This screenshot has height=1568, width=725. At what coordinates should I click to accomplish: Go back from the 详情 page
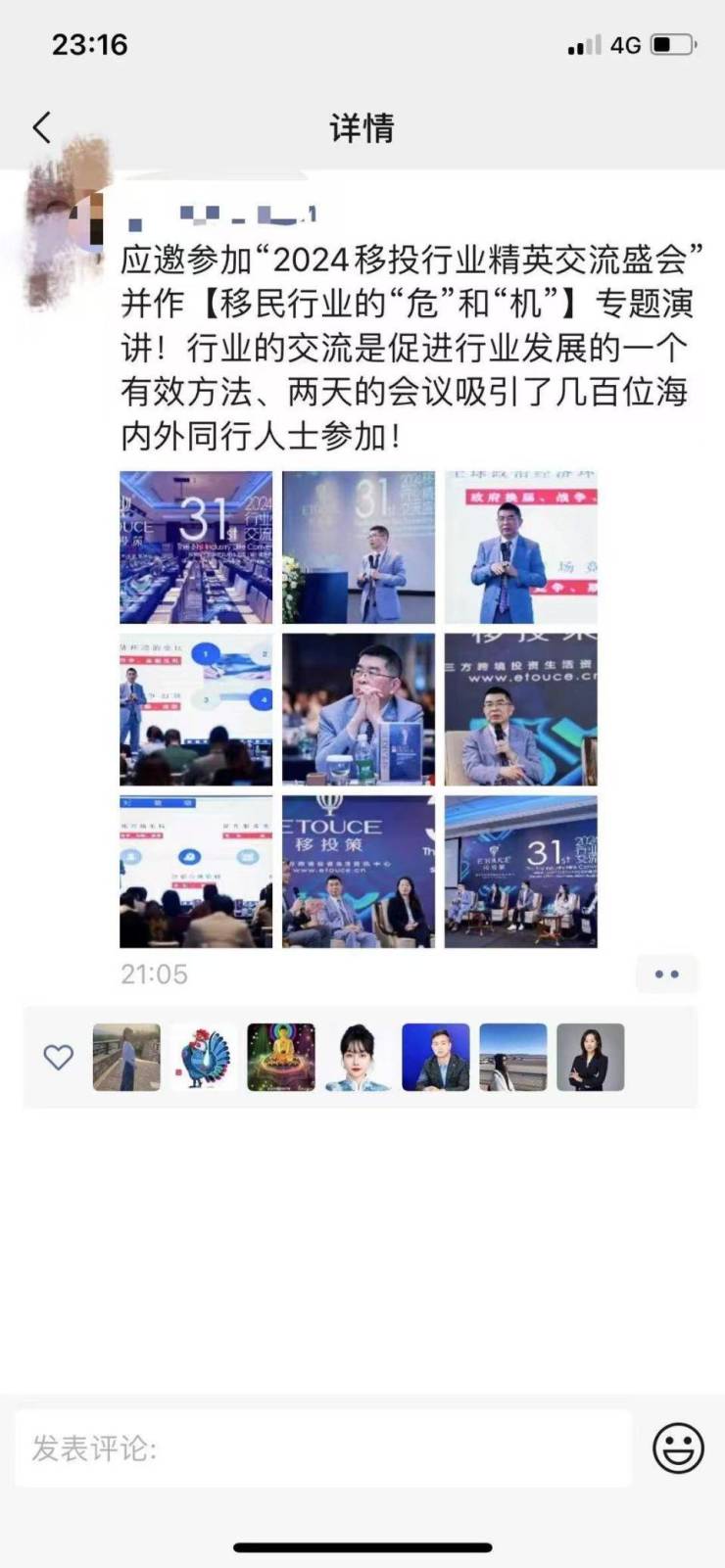(41, 127)
